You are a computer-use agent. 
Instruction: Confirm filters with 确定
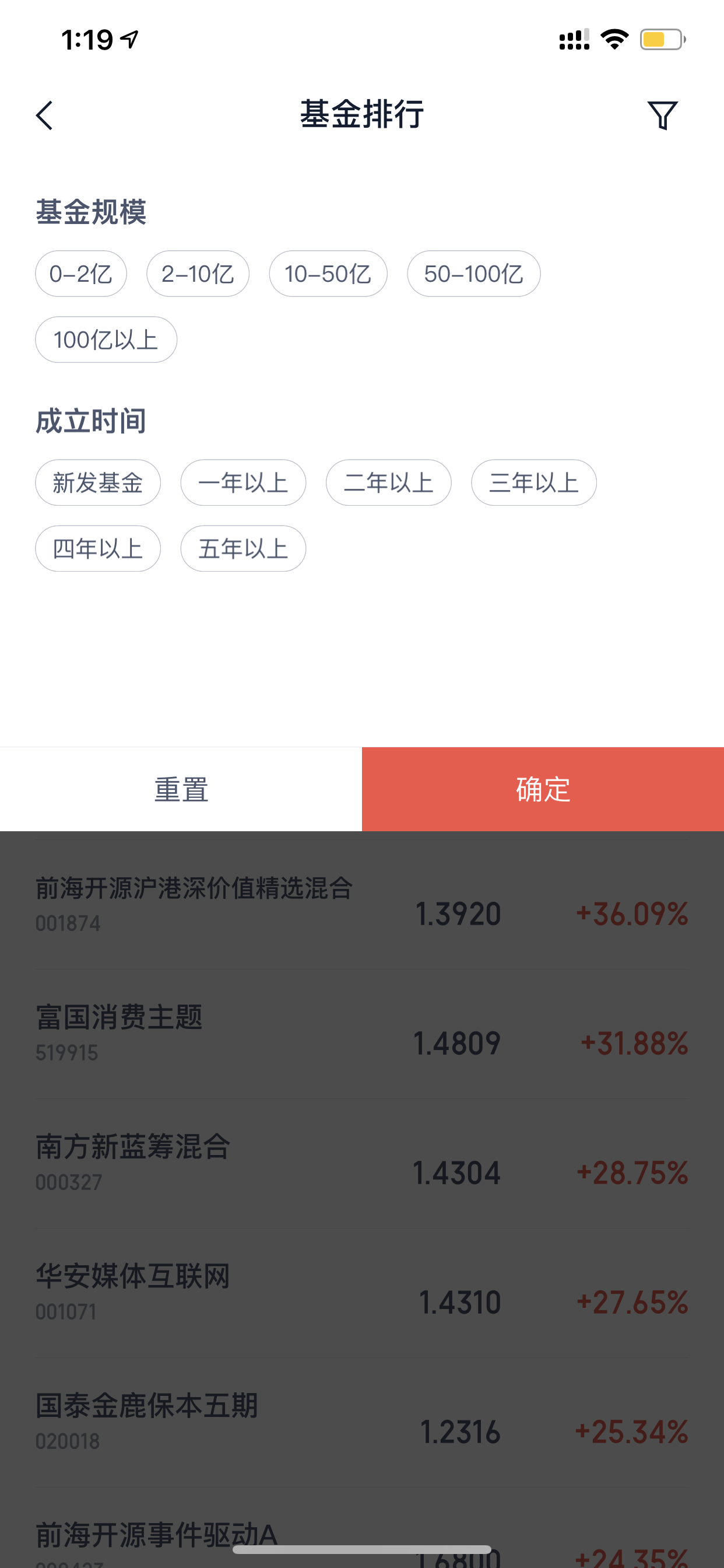point(543,789)
